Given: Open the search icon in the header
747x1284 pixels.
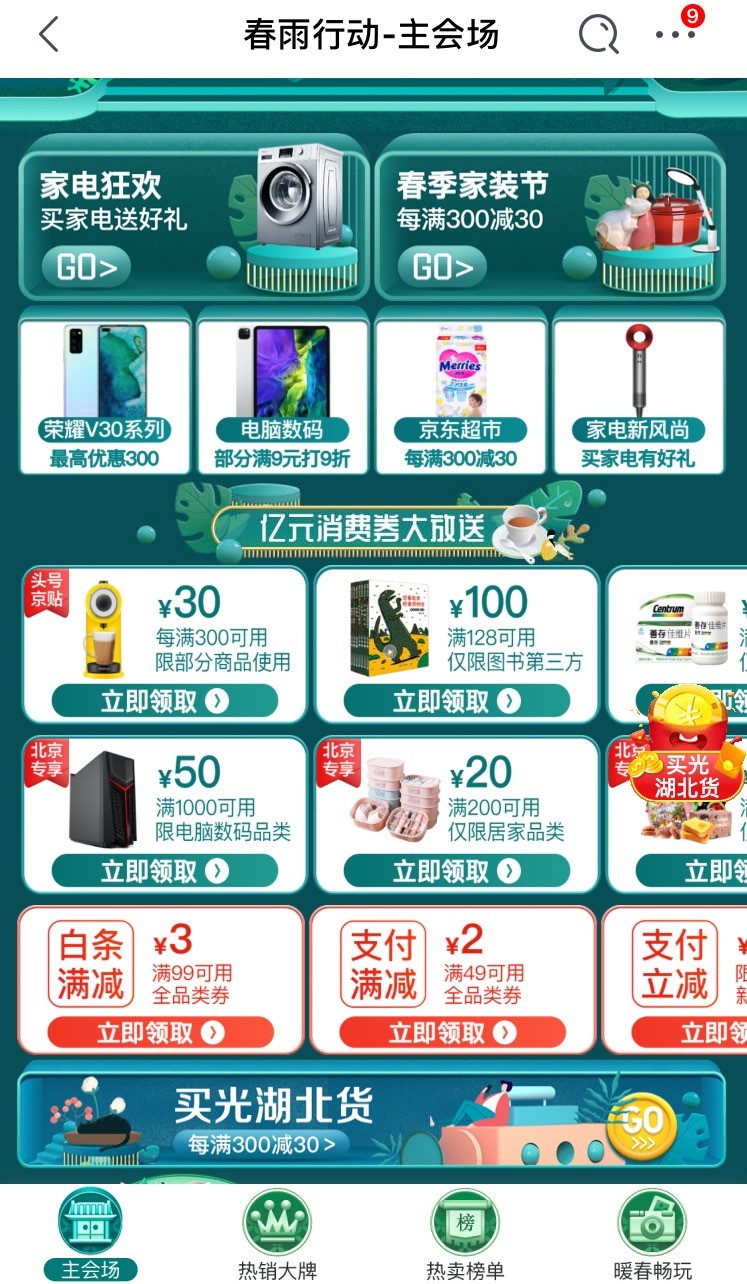Looking at the screenshot, I should (x=598, y=35).
